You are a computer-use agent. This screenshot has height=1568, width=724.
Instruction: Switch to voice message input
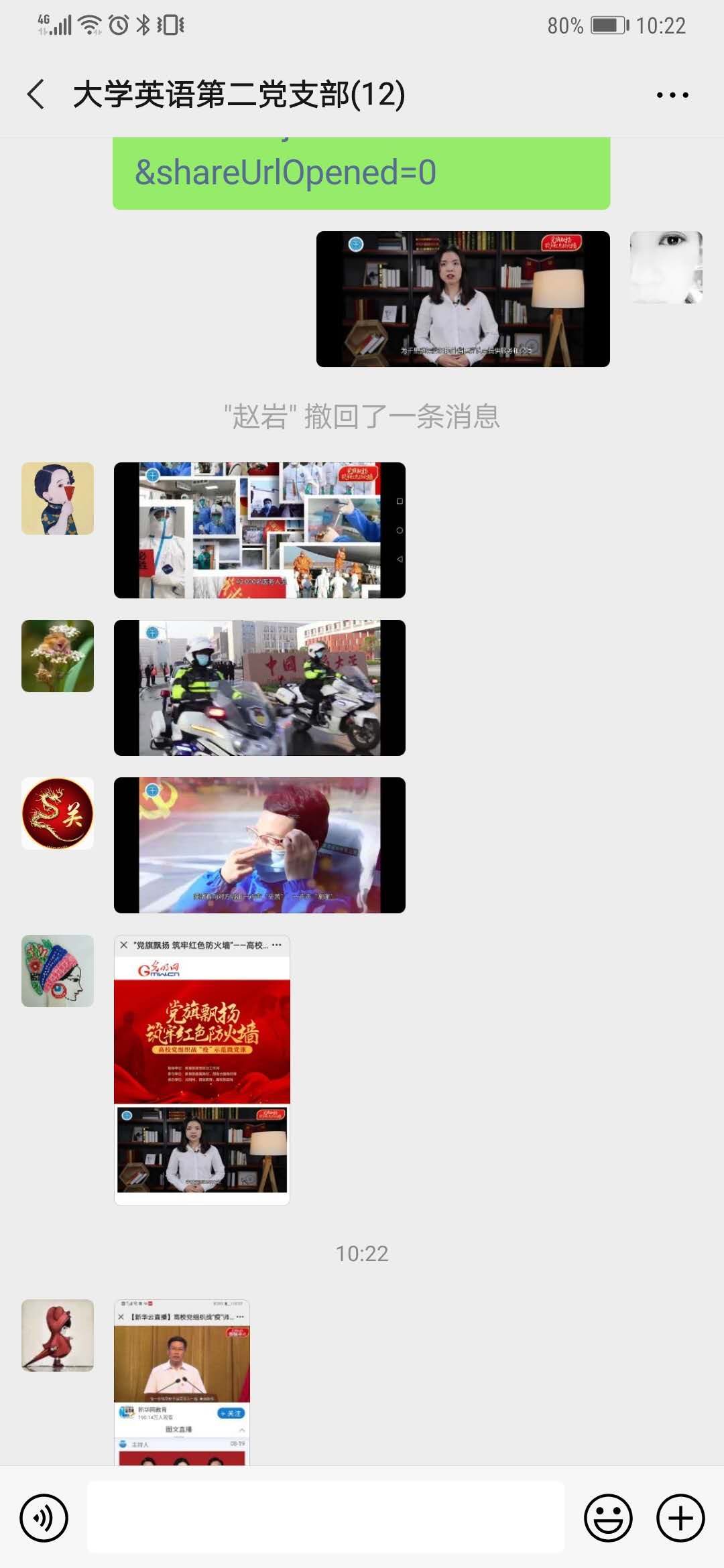tap(44, 1518)
